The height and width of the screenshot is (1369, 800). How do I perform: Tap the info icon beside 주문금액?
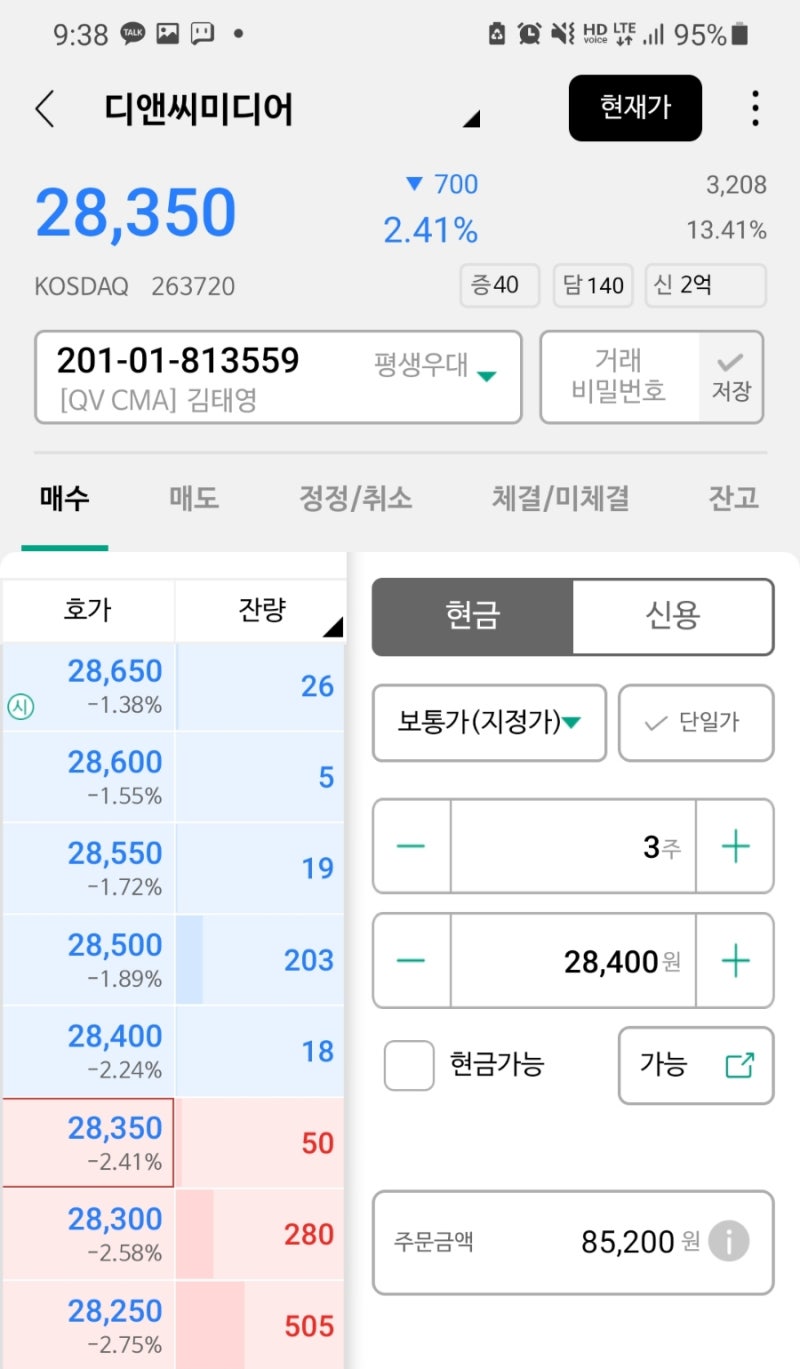click(x=728, y=1240)
